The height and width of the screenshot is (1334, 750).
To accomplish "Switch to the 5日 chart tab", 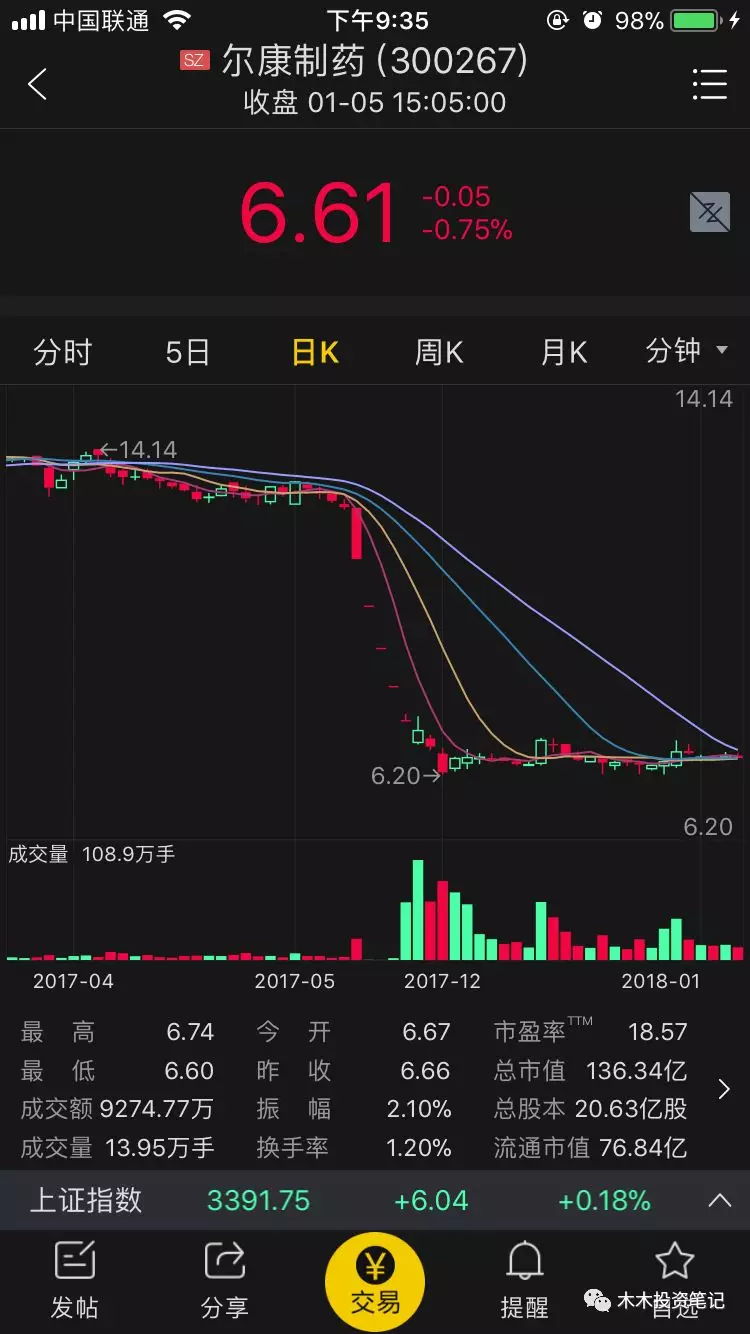I will [x=187, y=352].
